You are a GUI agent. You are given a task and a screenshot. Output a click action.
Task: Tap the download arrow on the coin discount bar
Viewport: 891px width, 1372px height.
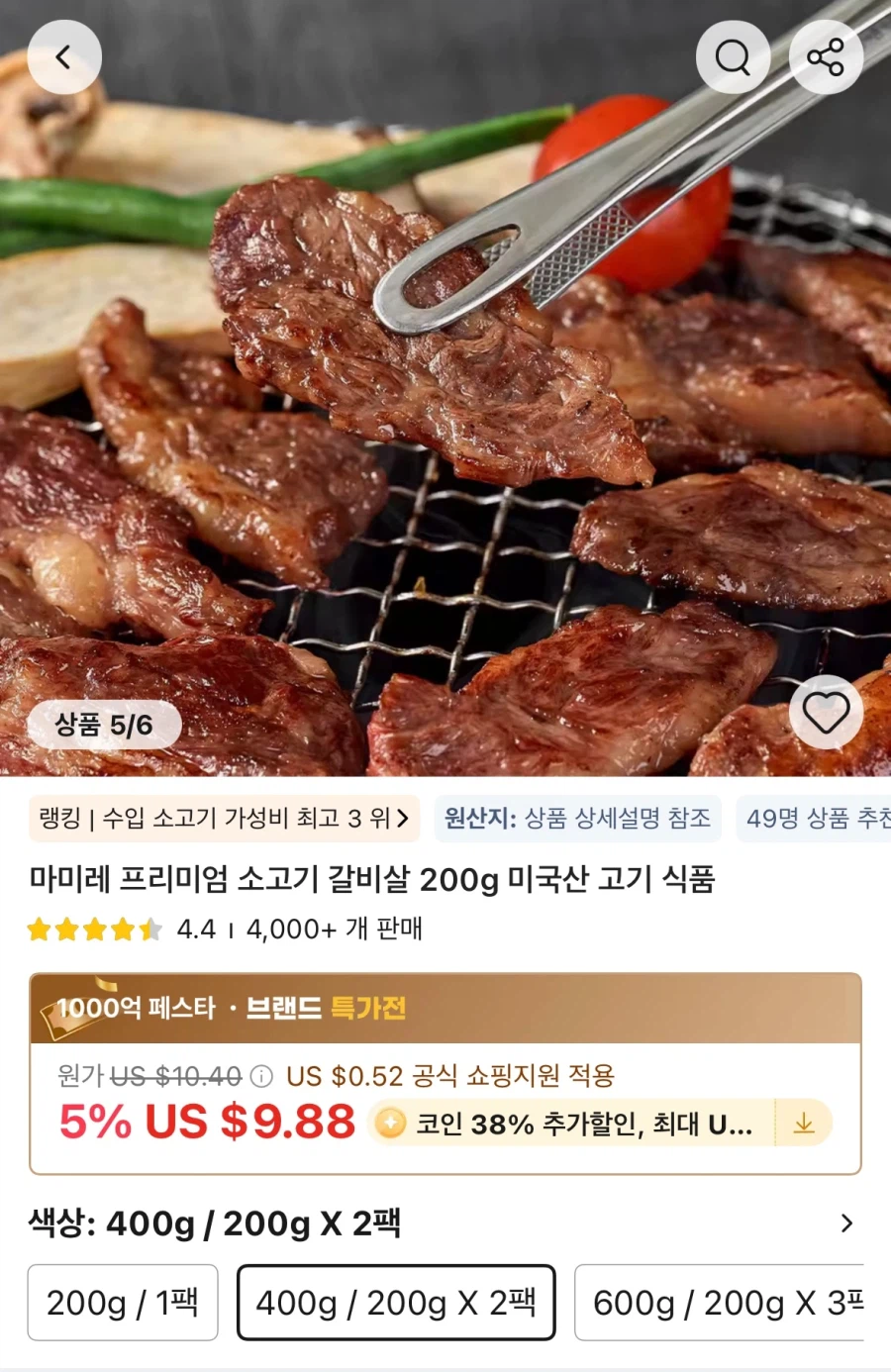click(x=803, y=1123)
